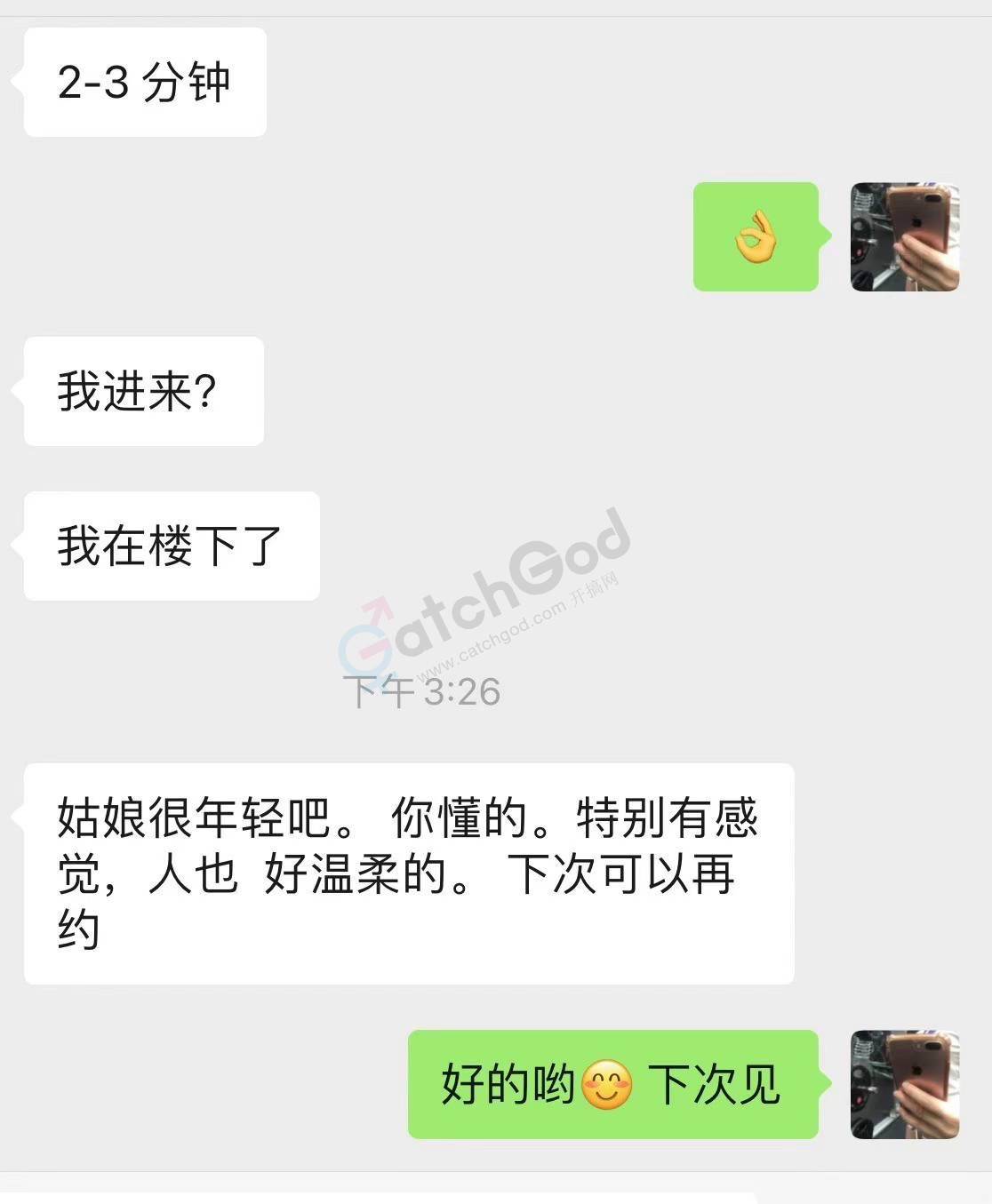Screen dimensions: 992x1204
Task: Open avatar next to 好的哟 下次见 message
Action: 904,1084
